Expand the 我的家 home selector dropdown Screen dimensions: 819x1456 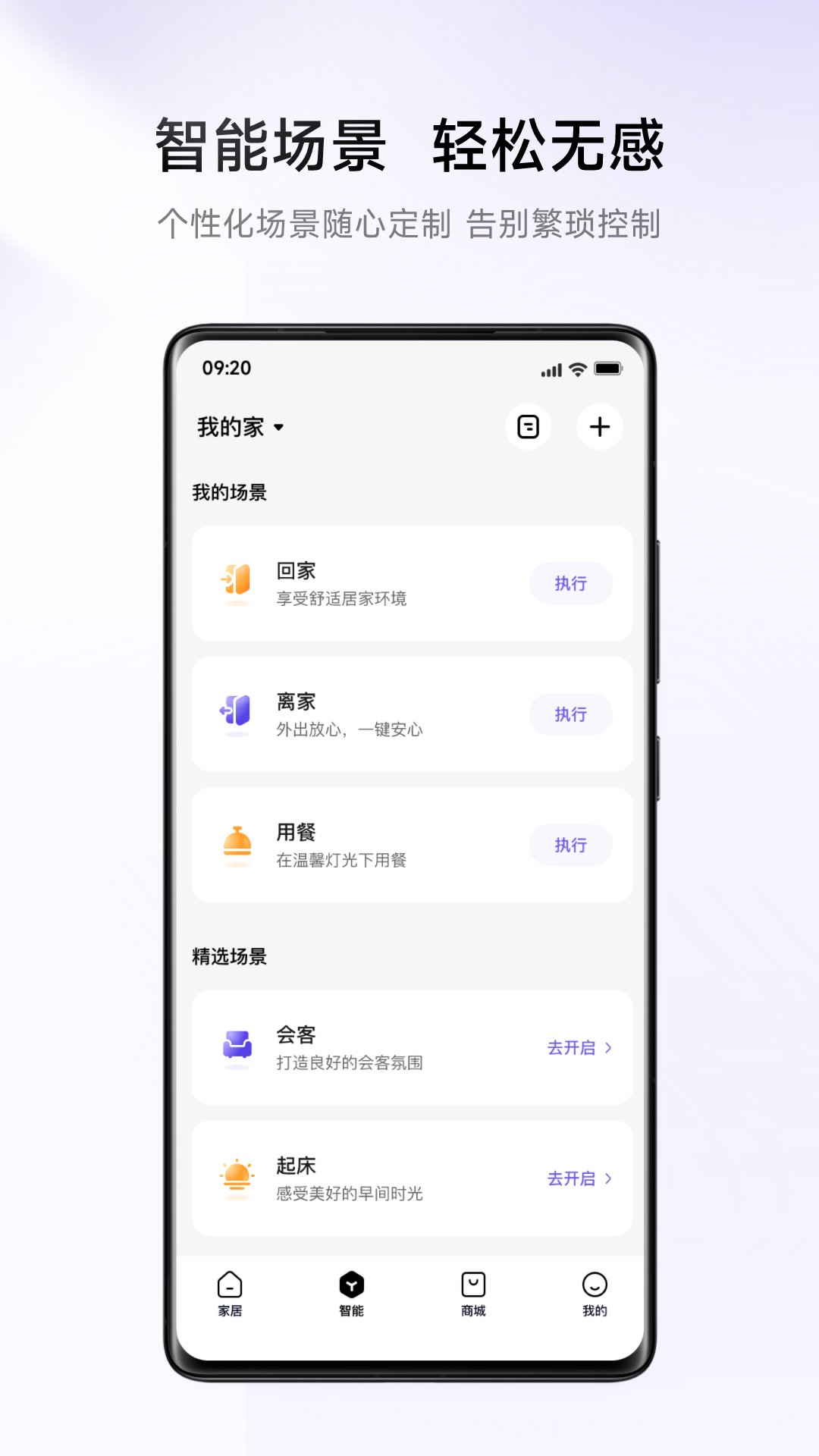click(x=239, y=427)
